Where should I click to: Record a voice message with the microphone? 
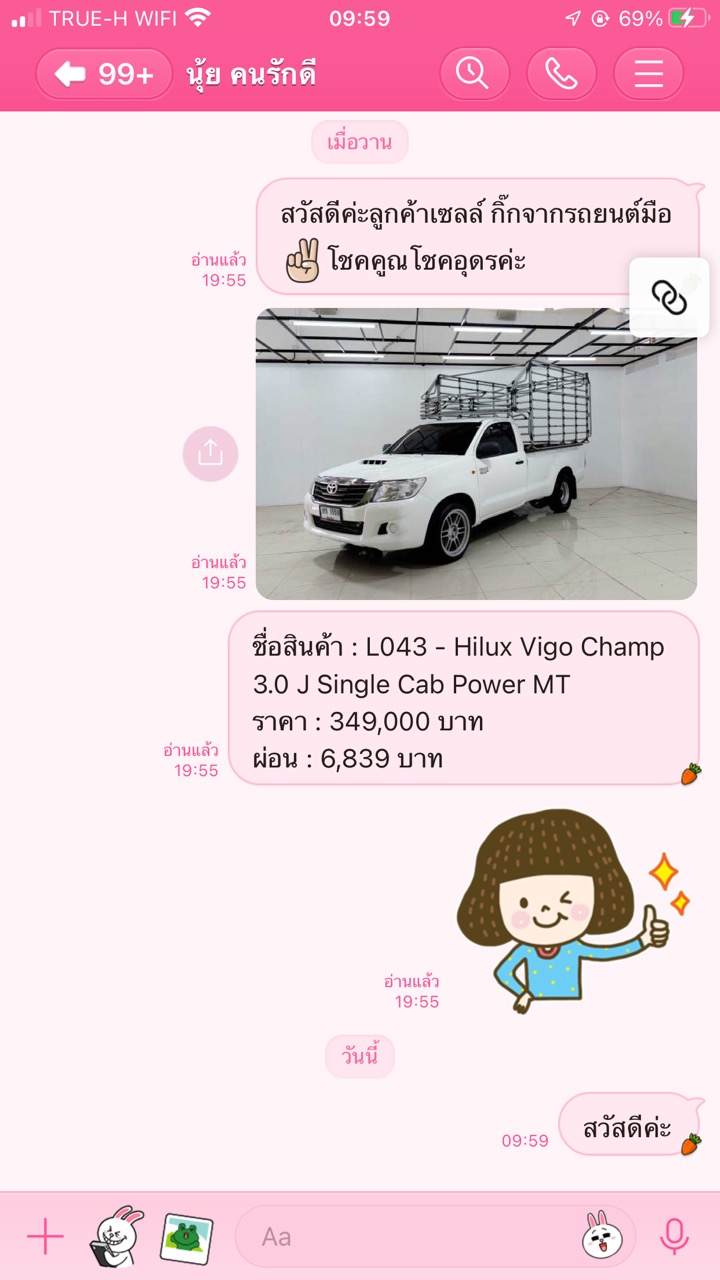coord(674,1237)
